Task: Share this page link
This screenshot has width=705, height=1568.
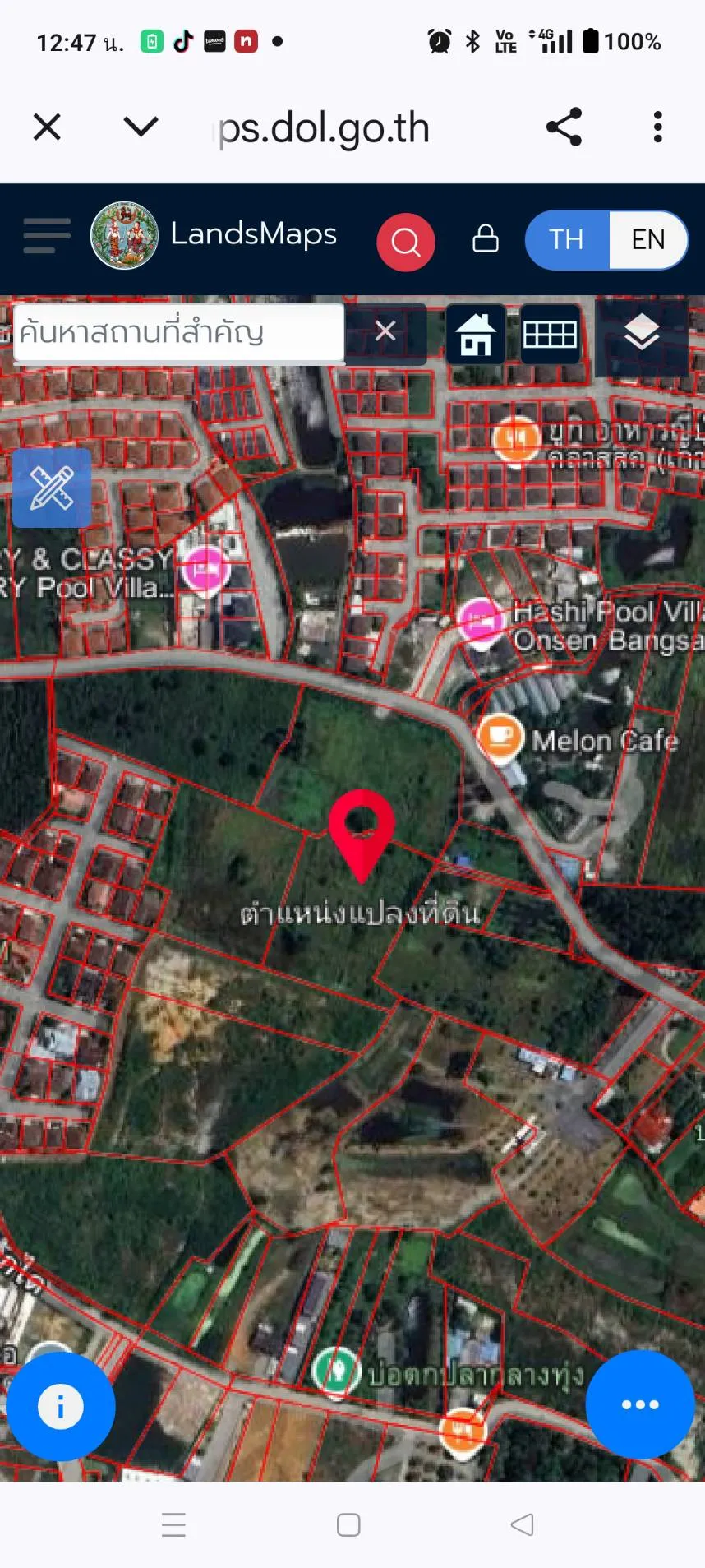Action: click(x=564, y=127)
